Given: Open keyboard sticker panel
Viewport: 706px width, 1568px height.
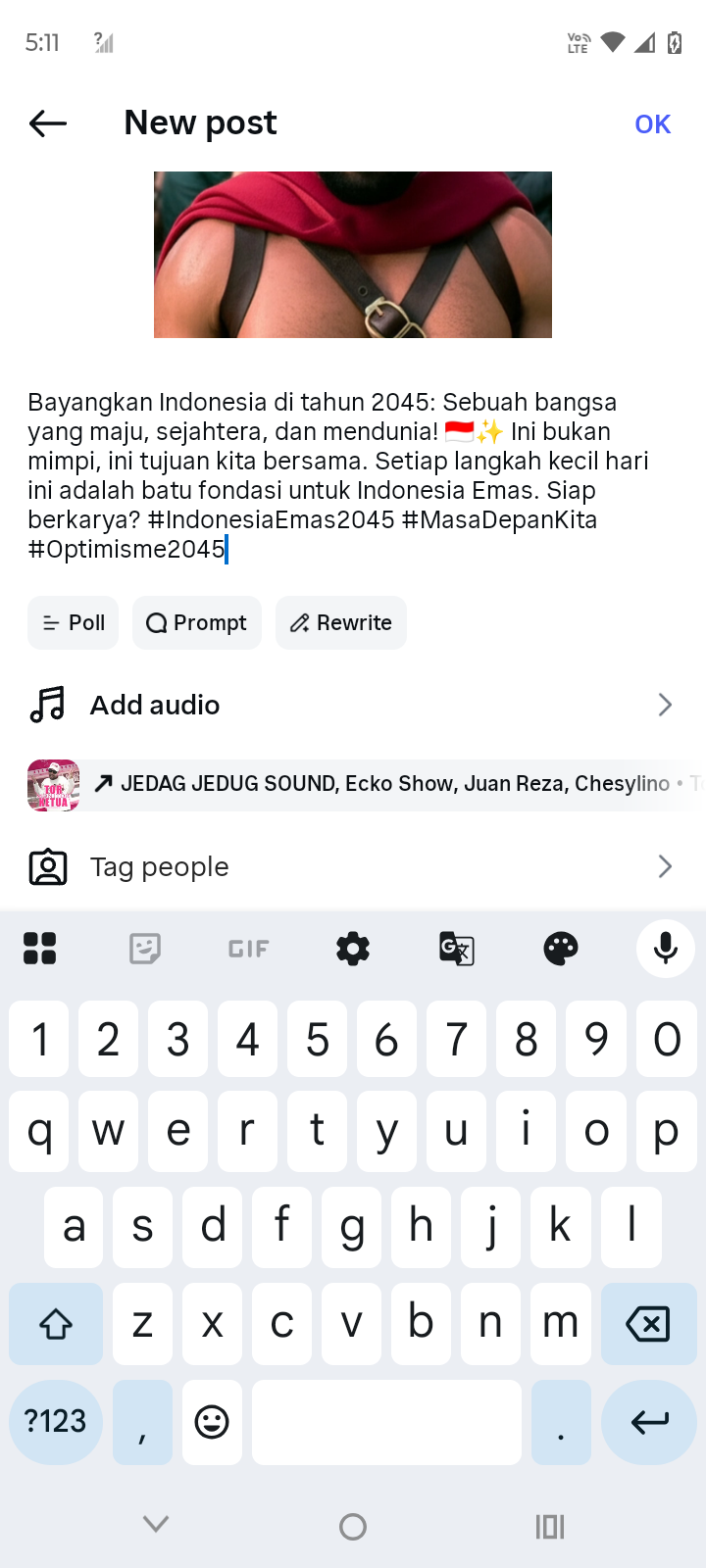Looking at the screenshot, I should (x=145, y=949).
